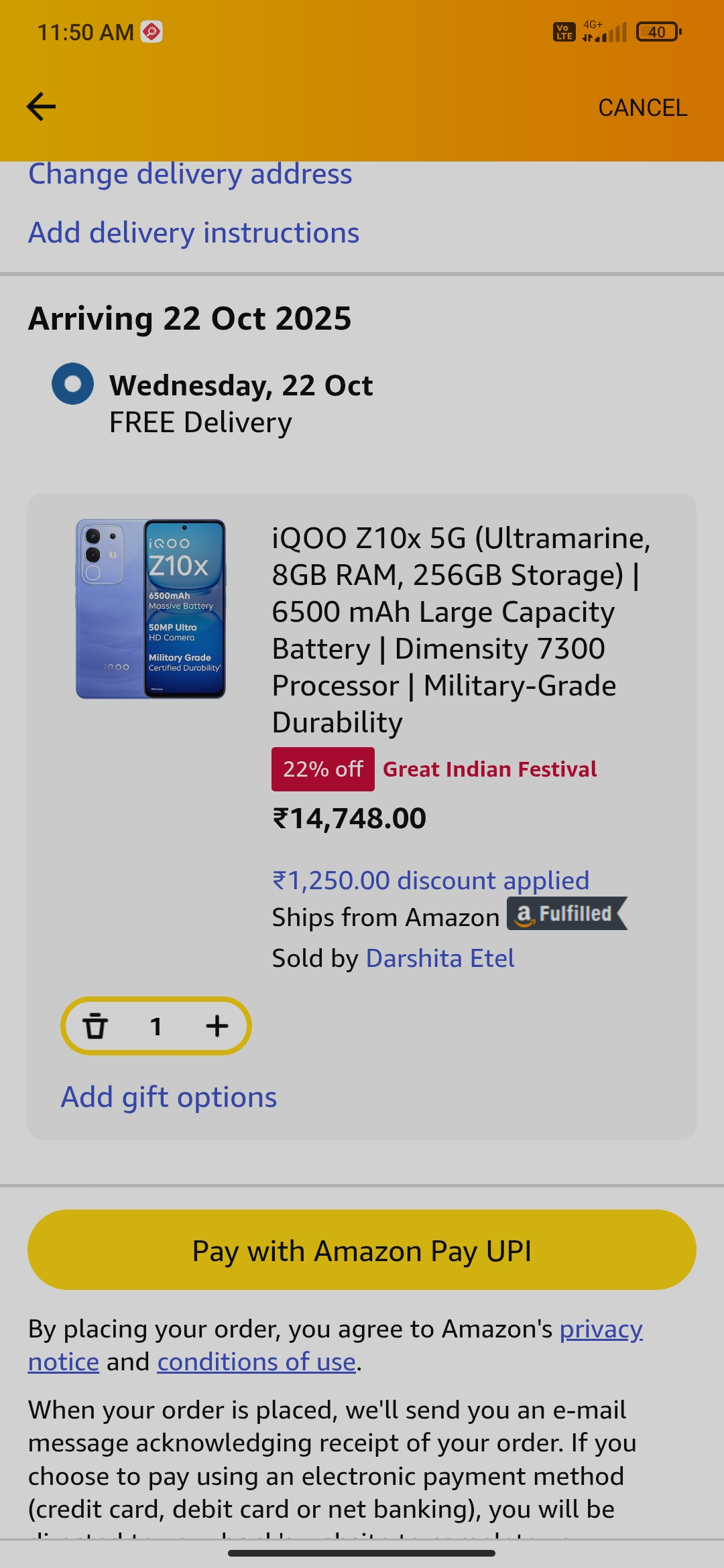Open the ₹1,250.00 discount applied details
Viewport: 724px width, 1568px height.
(430, 879)
